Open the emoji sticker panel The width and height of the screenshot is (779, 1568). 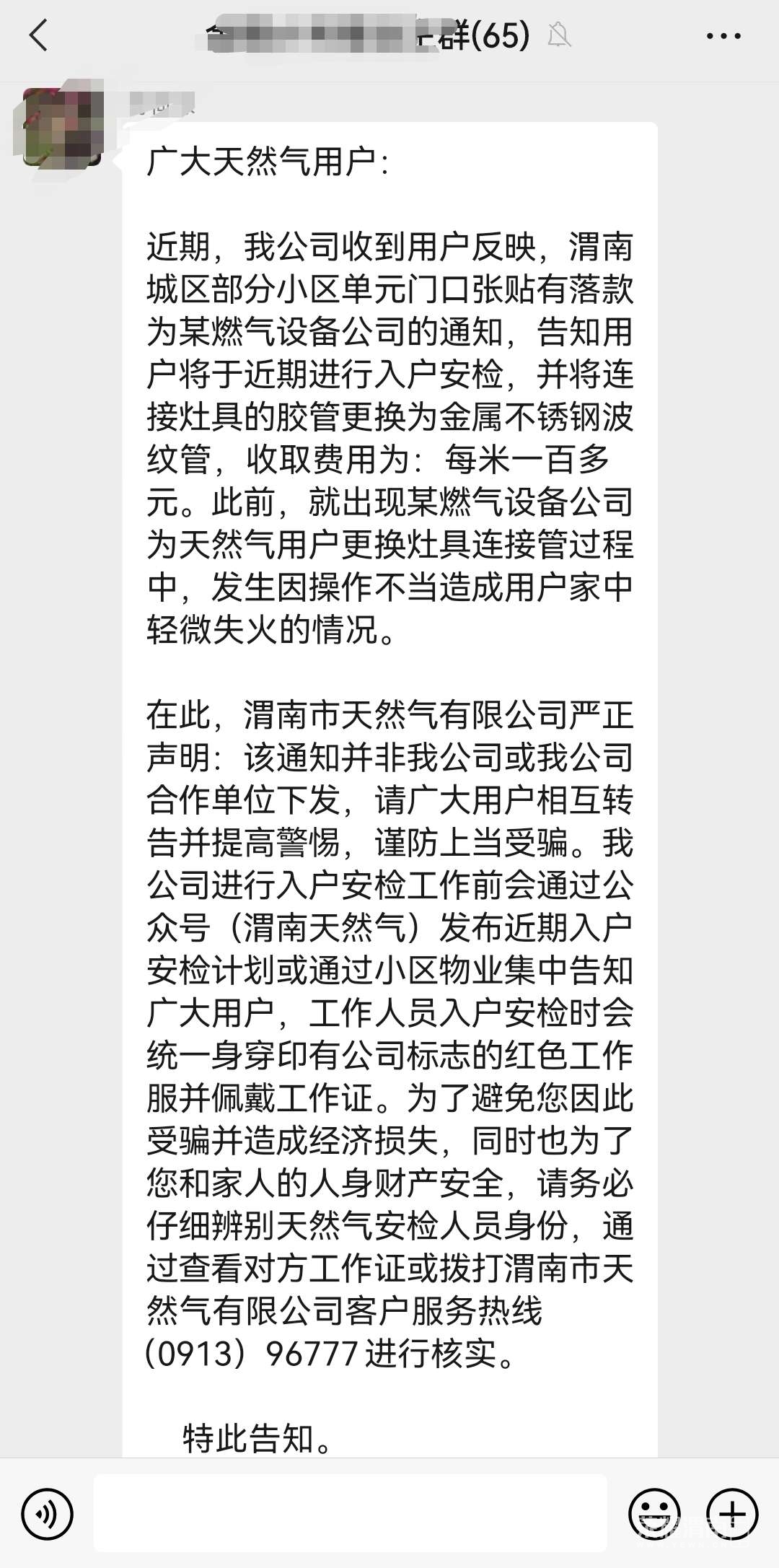click(x=654, y=1514)
